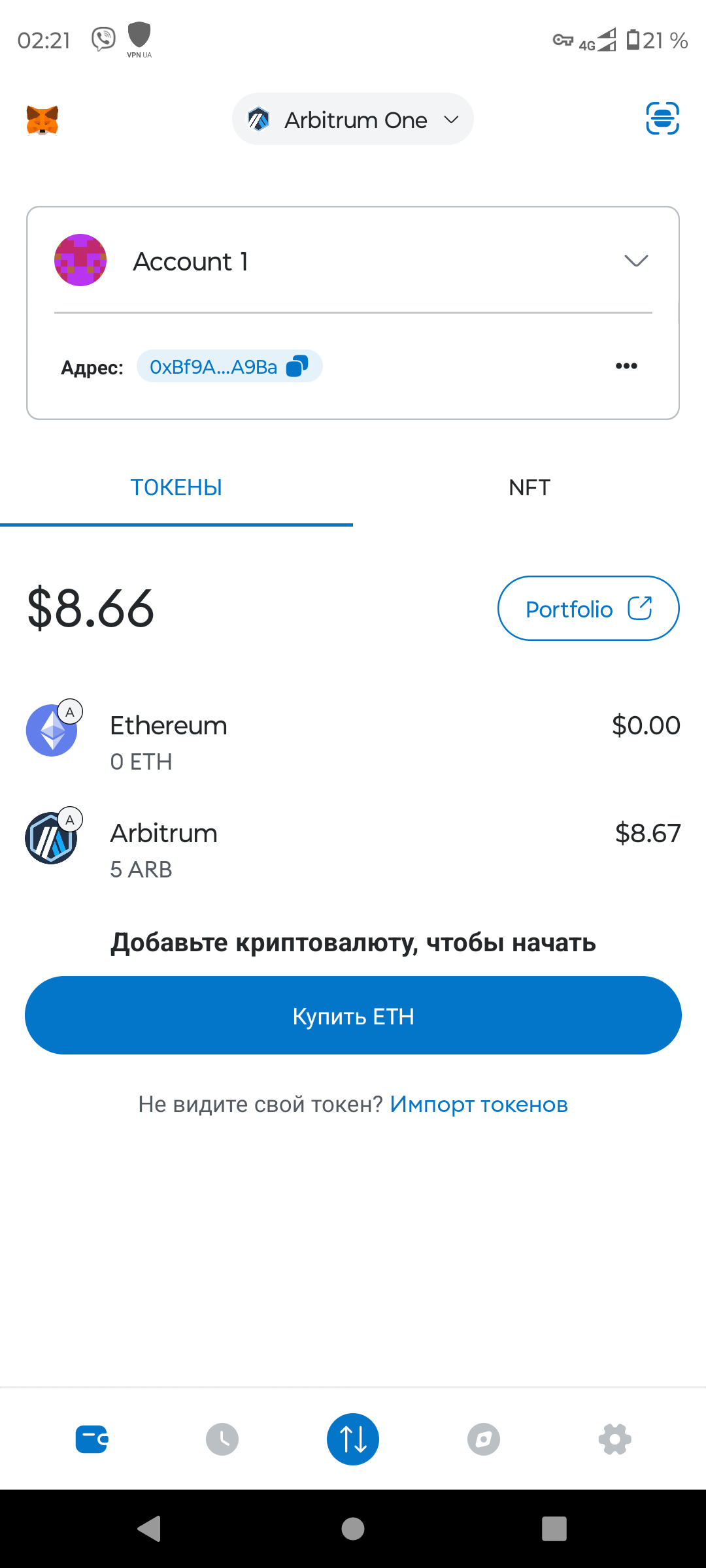This screenshot has height=1568, width=706.
Task: Open the Импорт токенов link
Action: click(479, 1105)
